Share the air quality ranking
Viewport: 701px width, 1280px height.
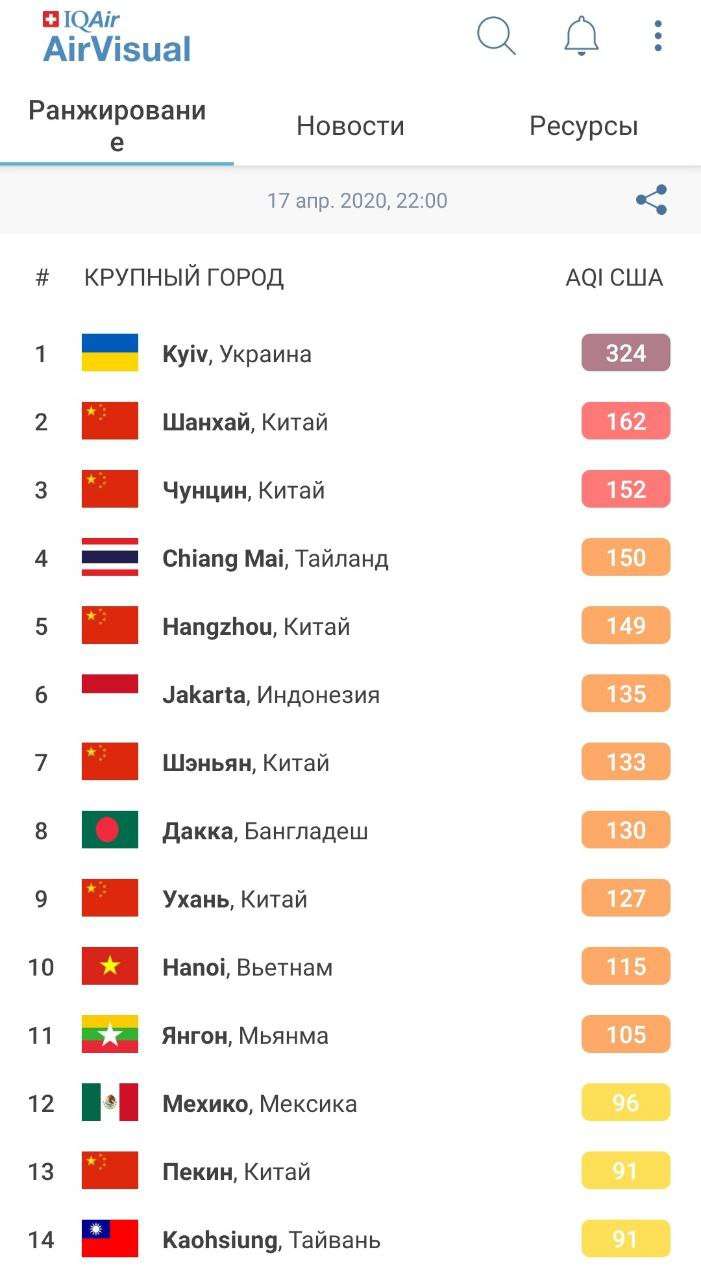click(651, 200)
